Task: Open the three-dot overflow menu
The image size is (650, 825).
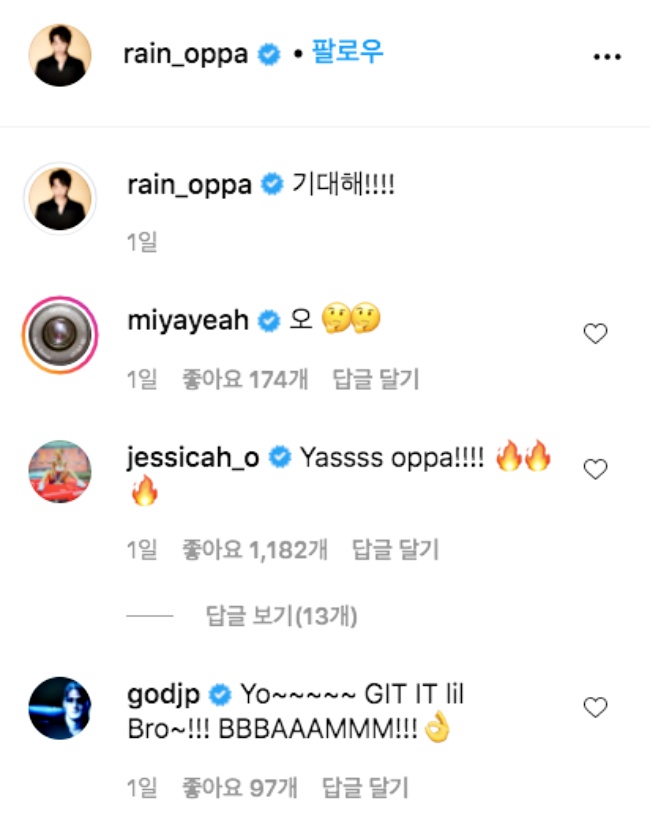Action: (607, 56)
